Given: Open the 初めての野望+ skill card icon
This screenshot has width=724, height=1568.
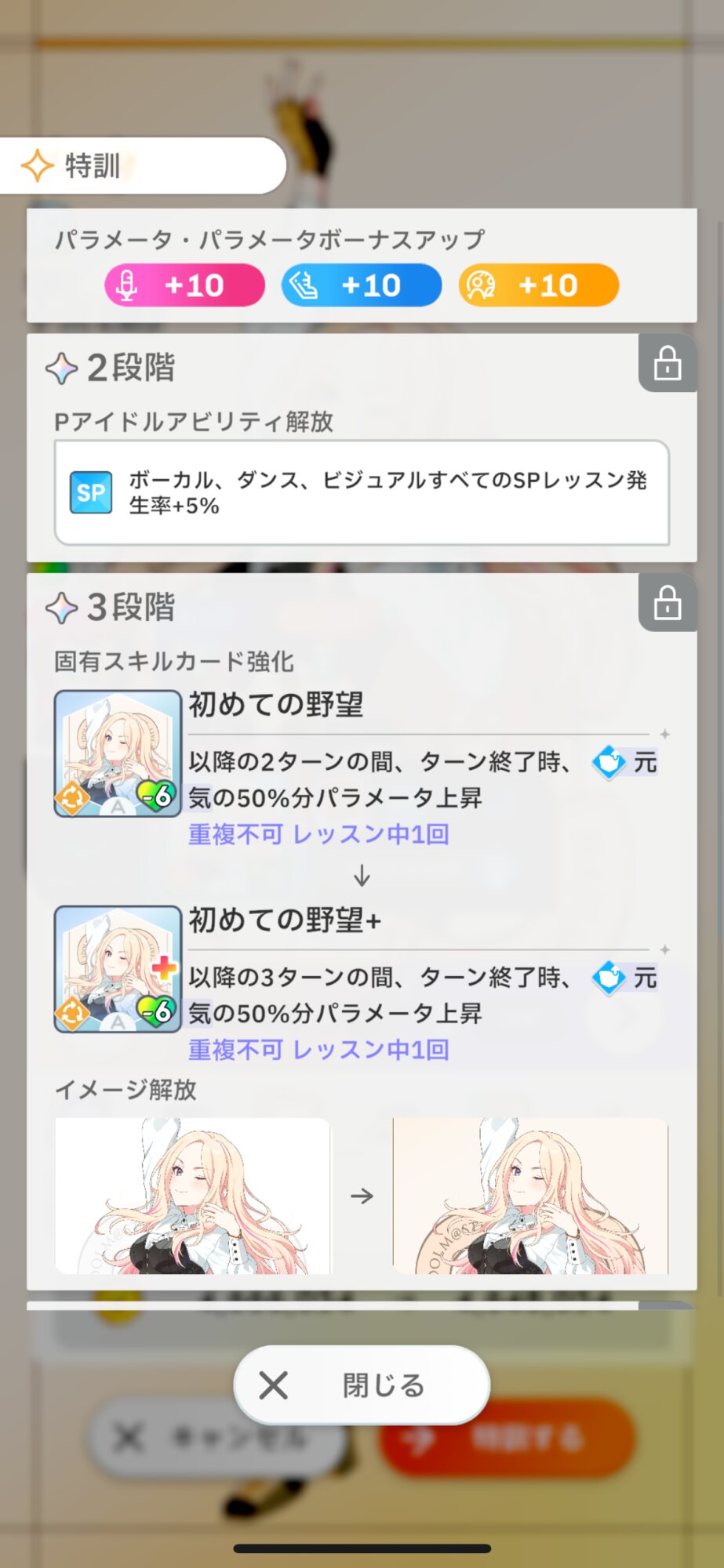Looking at the screenshot, I should [118, 969].
